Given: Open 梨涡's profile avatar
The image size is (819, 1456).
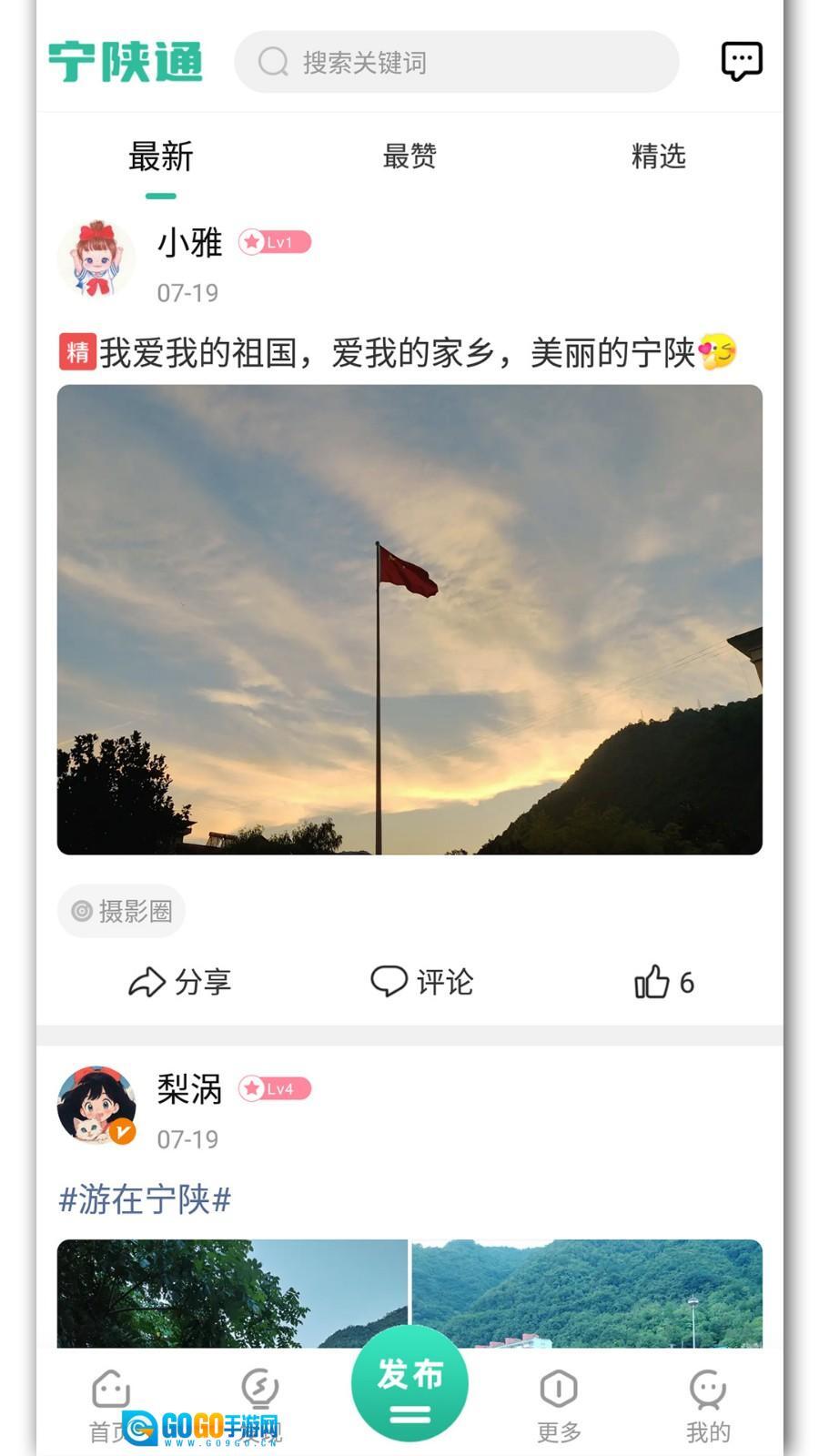Looking at the screenshot, I should tap(96, 1105).
